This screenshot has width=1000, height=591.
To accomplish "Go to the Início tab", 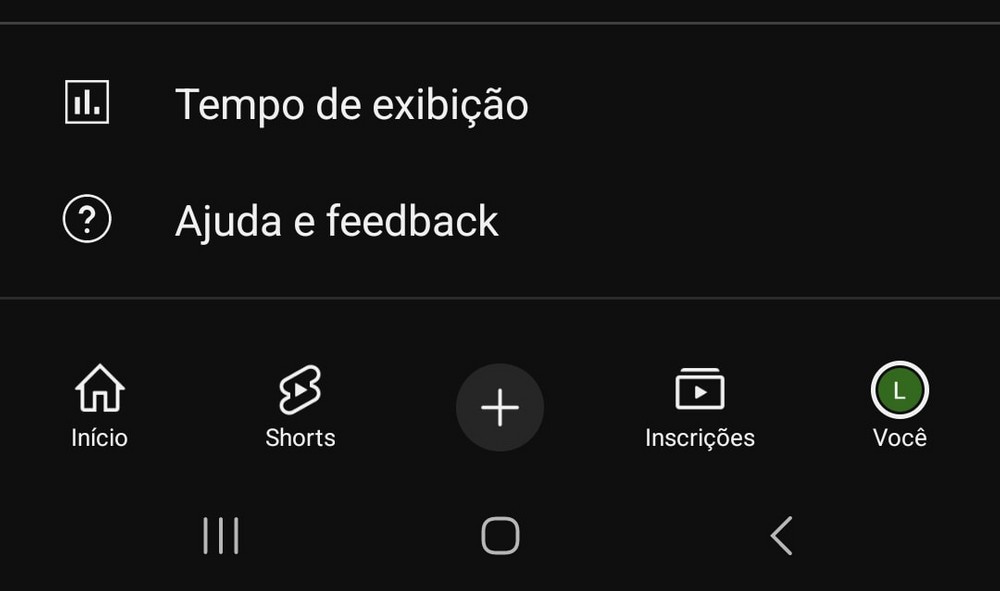I will (x=100, y=406).
